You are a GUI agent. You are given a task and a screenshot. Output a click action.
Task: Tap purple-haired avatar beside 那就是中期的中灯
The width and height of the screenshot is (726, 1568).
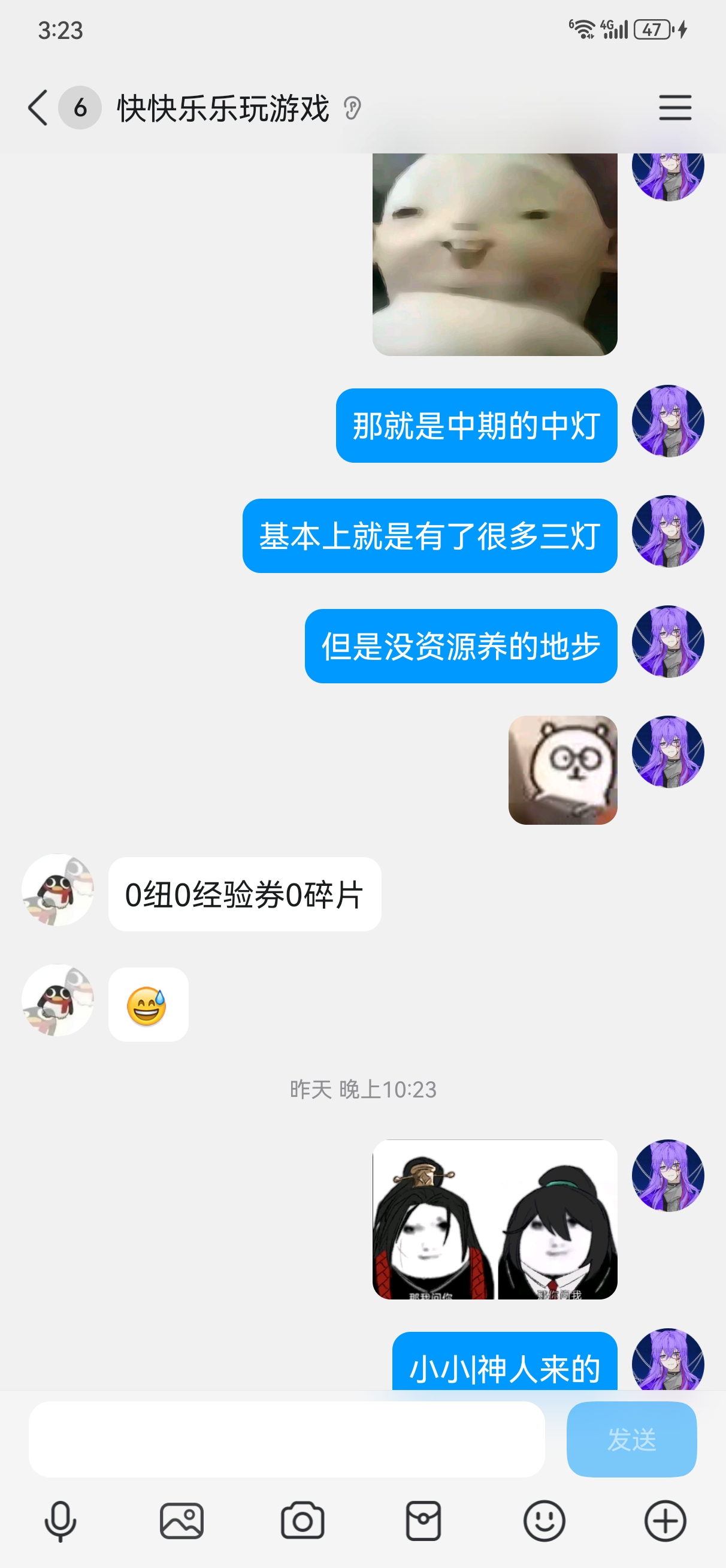667,421
